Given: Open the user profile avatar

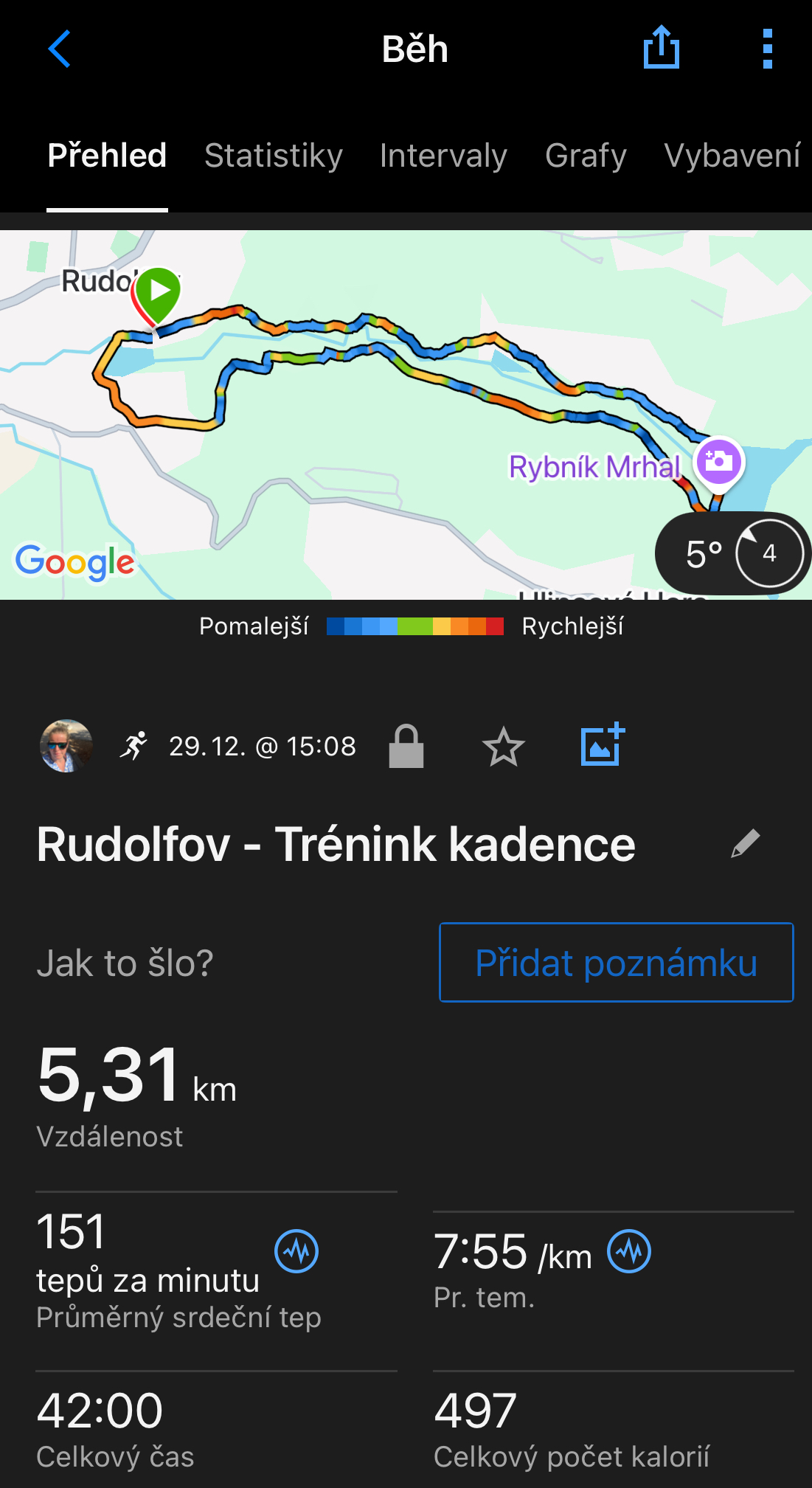Looking at the screenshot, I should click(x=66, y=746).
